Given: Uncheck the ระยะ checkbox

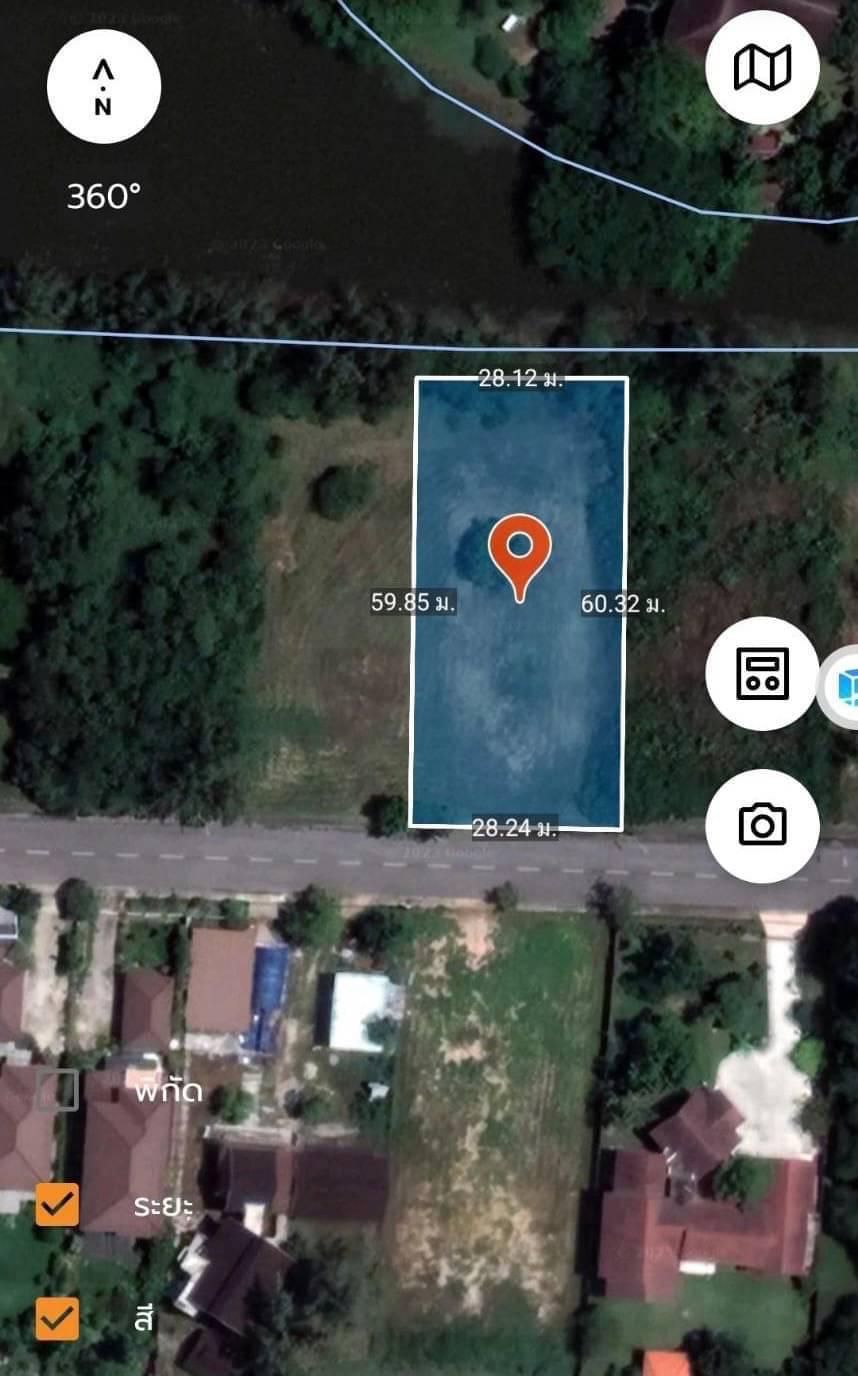Looking at the screenshot, I should pyautogui.click(x=57, y=1204).
